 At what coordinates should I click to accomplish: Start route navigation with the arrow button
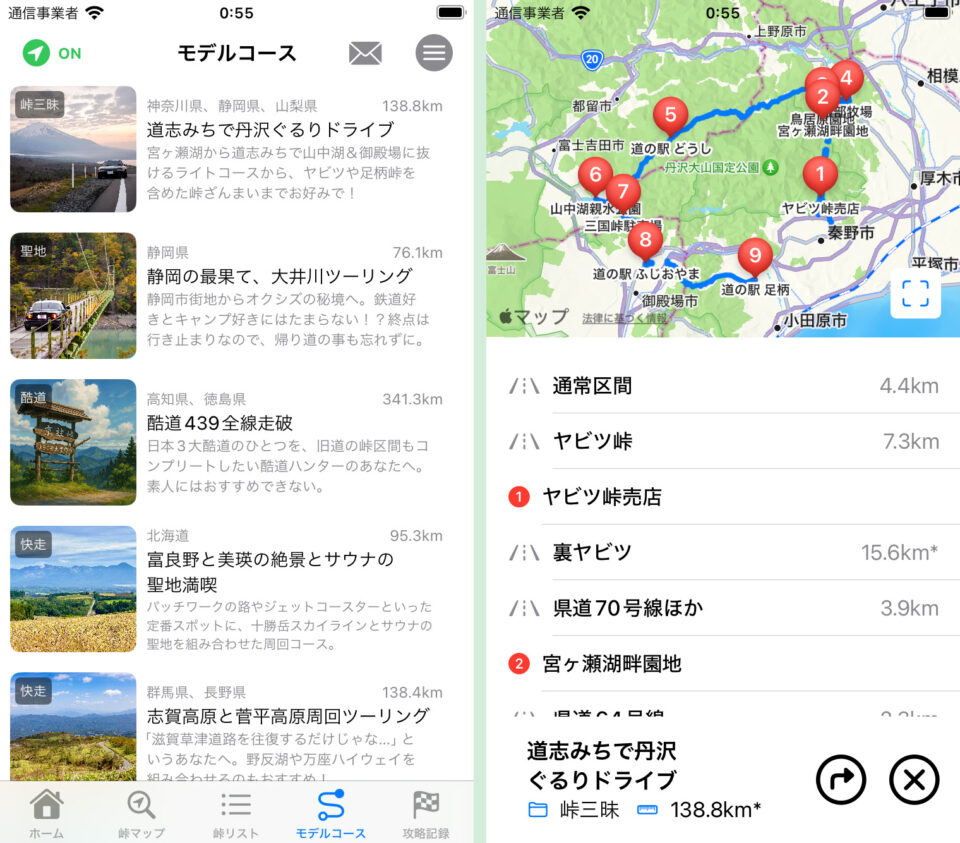click(840, 780)
